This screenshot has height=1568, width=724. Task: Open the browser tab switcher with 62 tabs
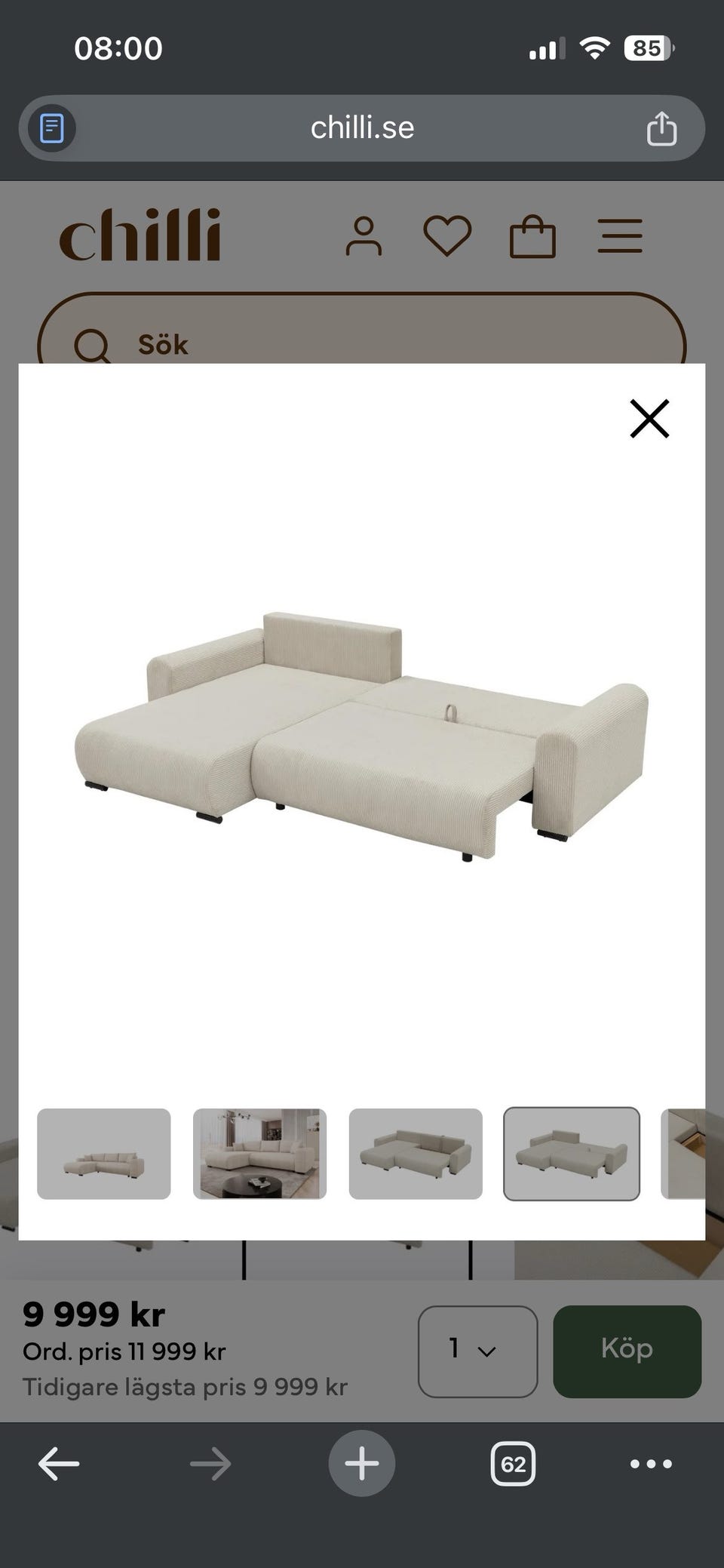(x=513, y=1464)
